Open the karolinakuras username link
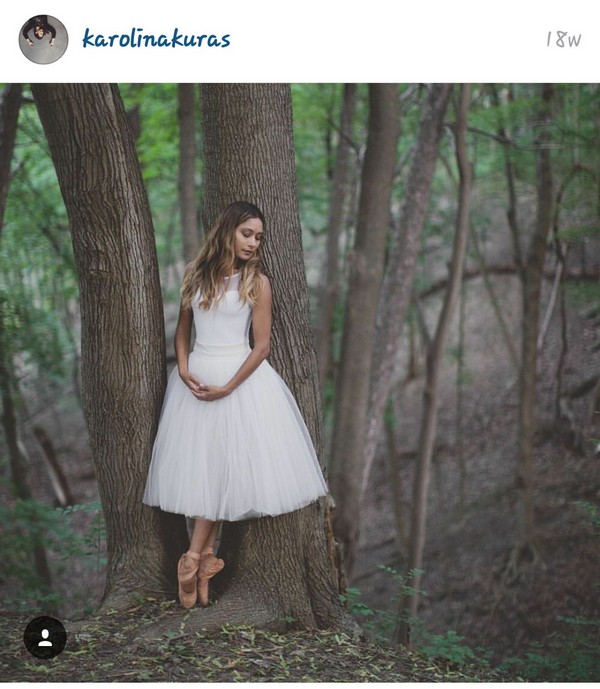600x689 pixels. pos(156,39)
